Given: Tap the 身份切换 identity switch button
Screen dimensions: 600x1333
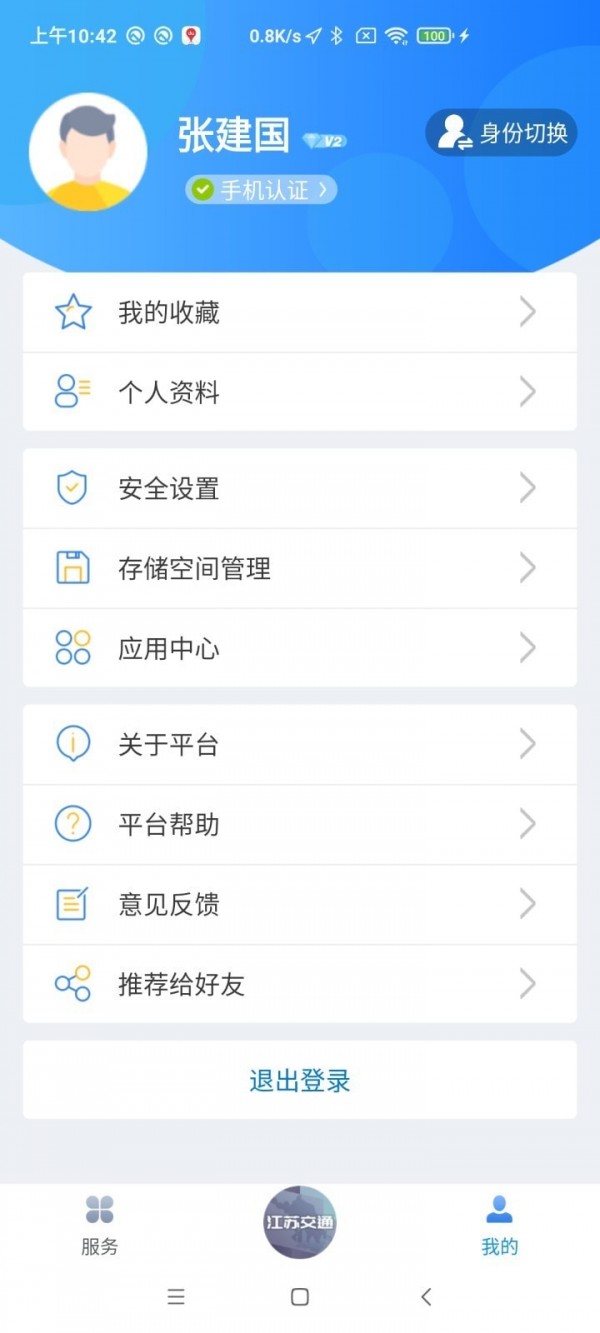Looking at the screenshot, I should click(x=502, y=133).
